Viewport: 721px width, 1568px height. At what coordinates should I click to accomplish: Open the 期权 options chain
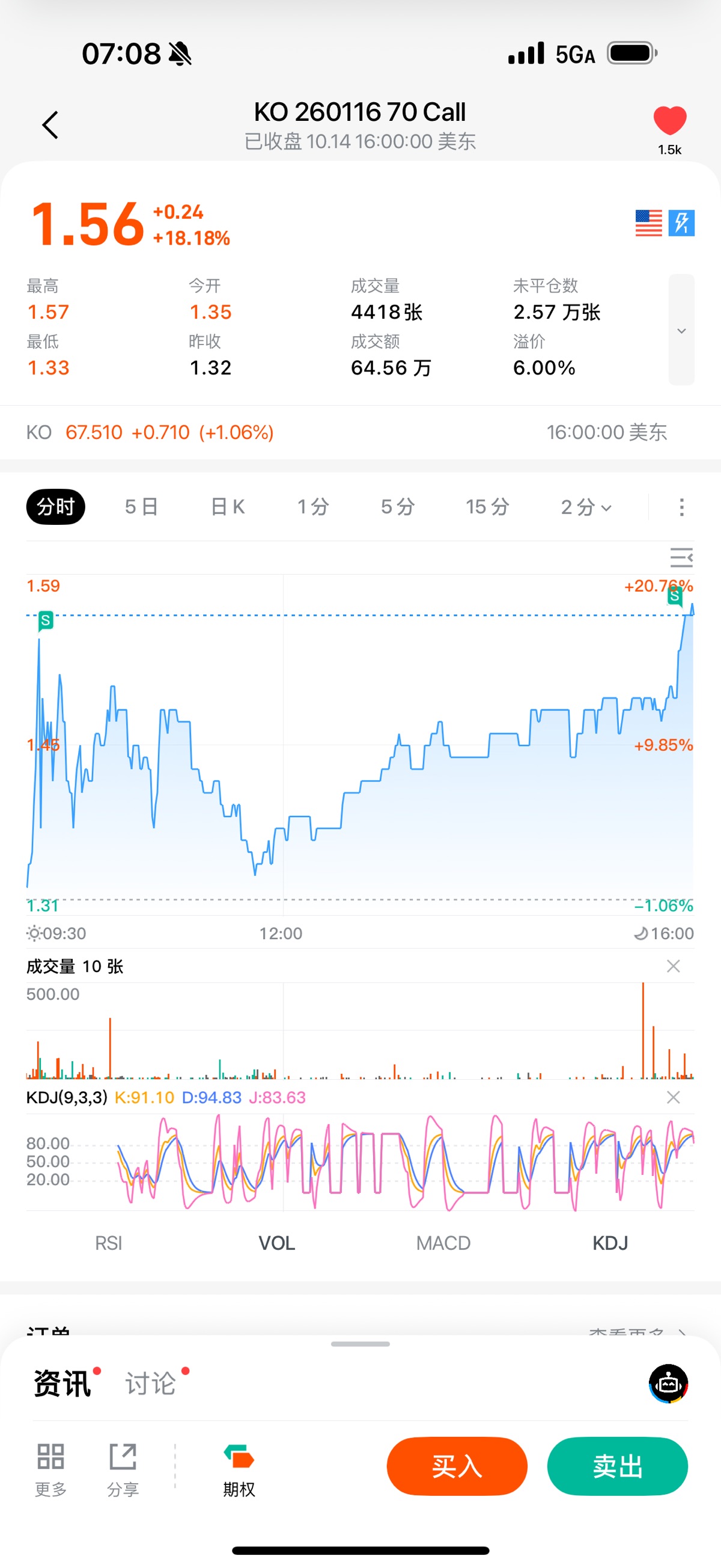(x=239, y=1469)
